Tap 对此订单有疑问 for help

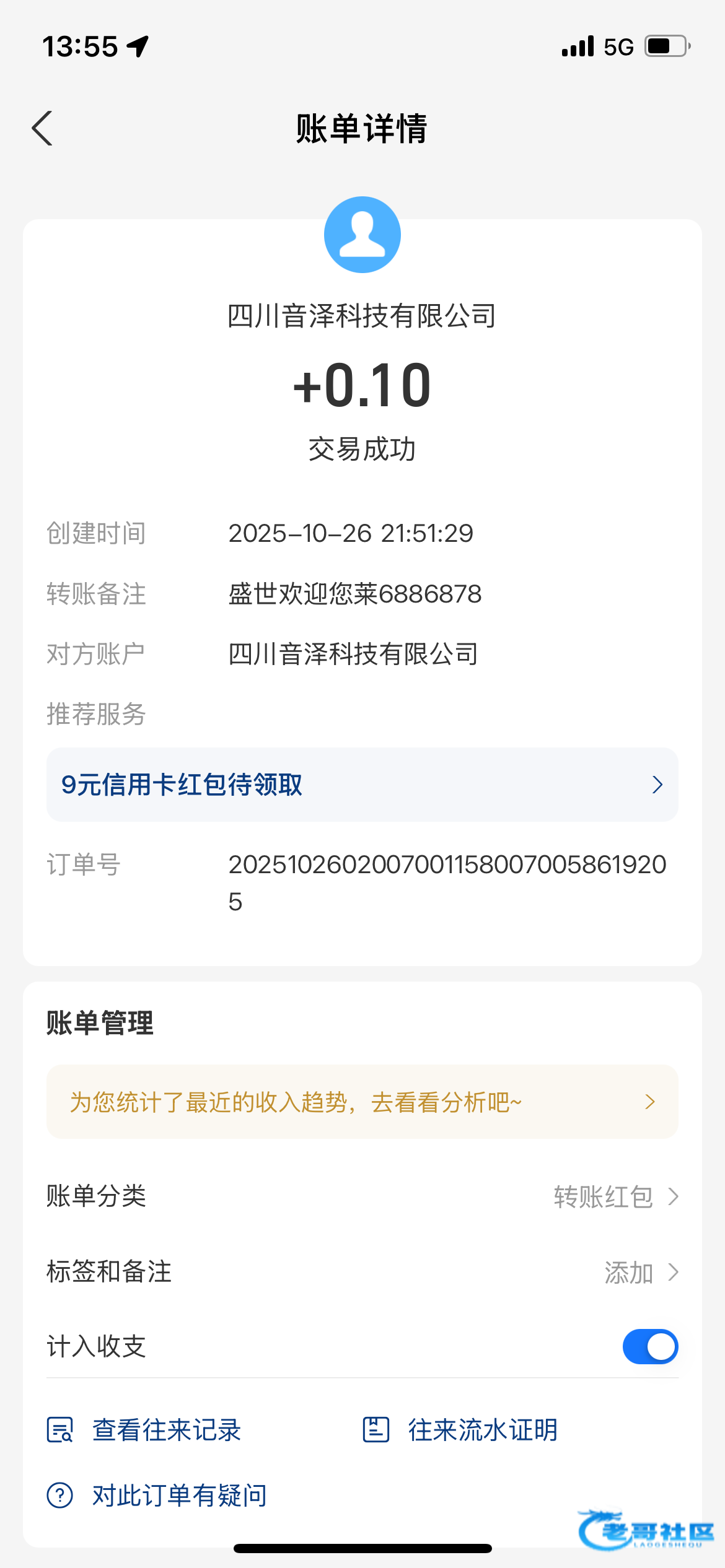tap(157, 1496)
